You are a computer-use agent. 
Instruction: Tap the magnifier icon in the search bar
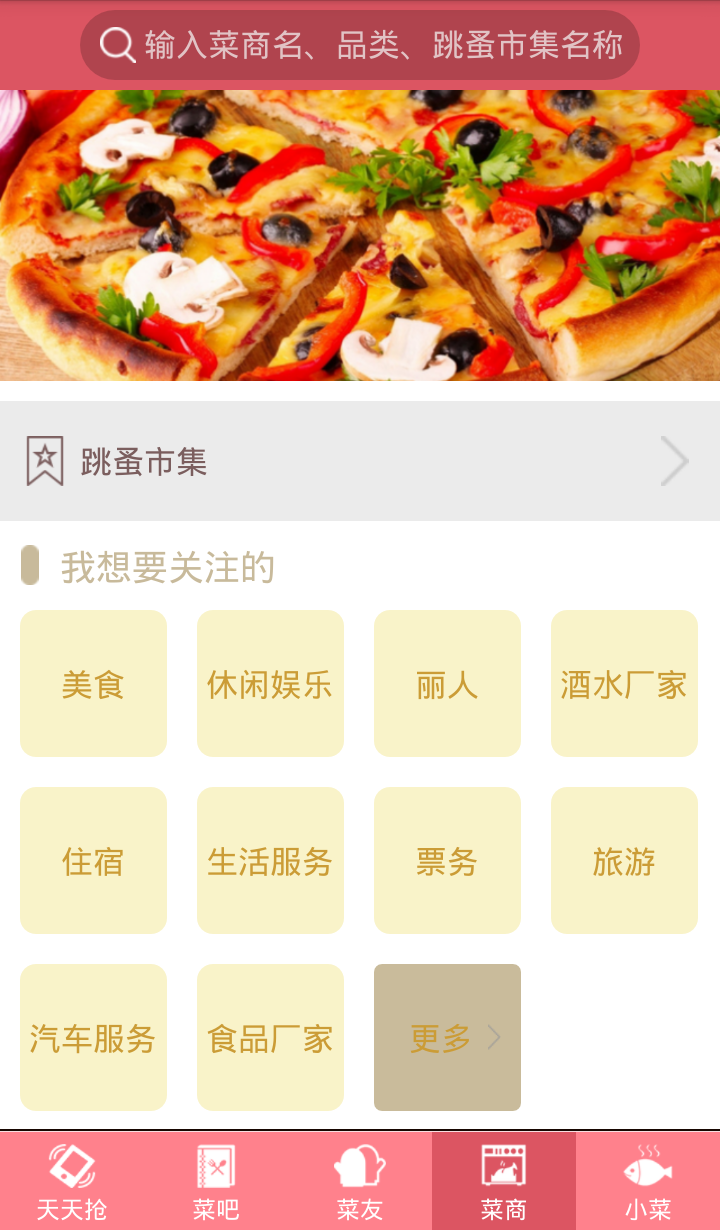click(117, 44)
